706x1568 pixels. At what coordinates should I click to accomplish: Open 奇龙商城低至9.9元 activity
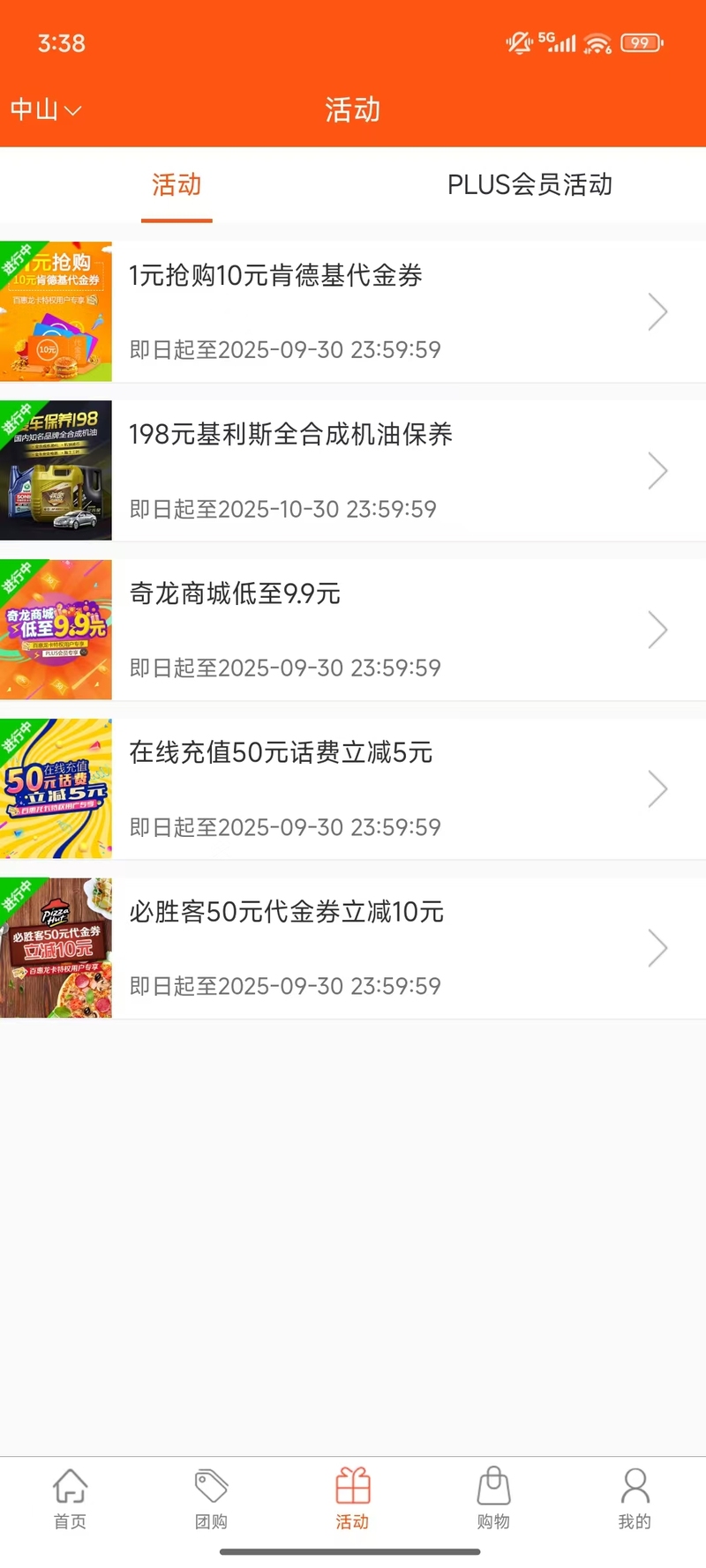click(353, 630)
